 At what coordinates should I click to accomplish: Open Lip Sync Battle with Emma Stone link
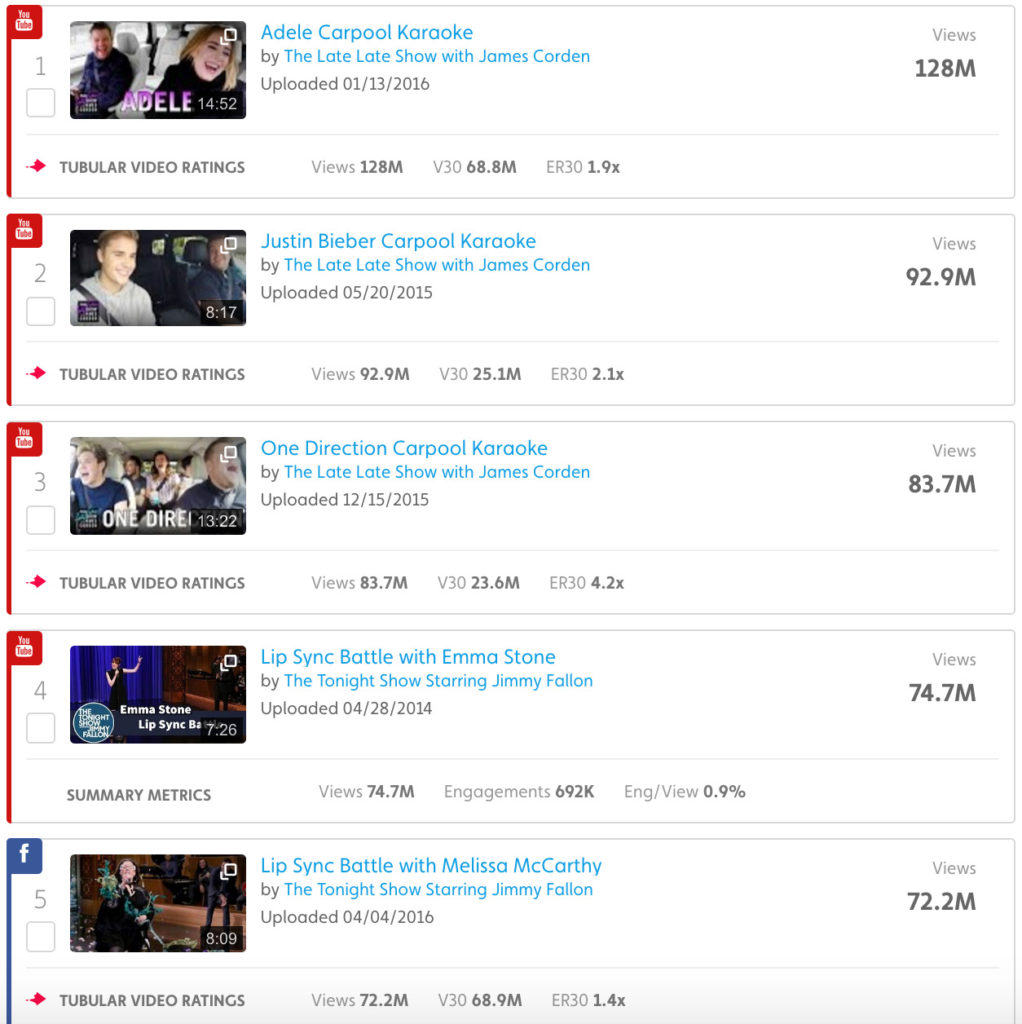point(408,657)
